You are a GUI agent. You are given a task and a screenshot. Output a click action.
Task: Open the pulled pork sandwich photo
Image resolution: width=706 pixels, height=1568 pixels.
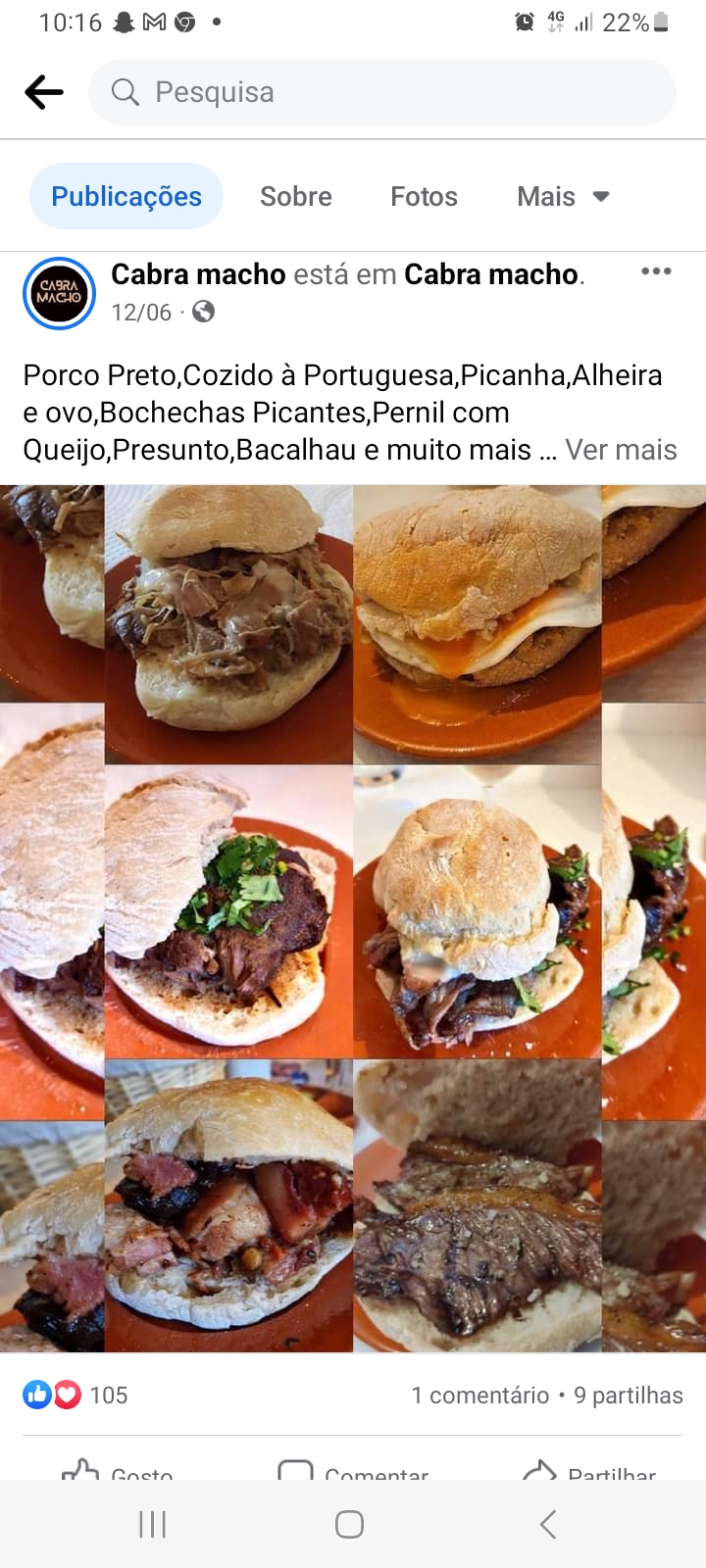[x=228, y=624]
